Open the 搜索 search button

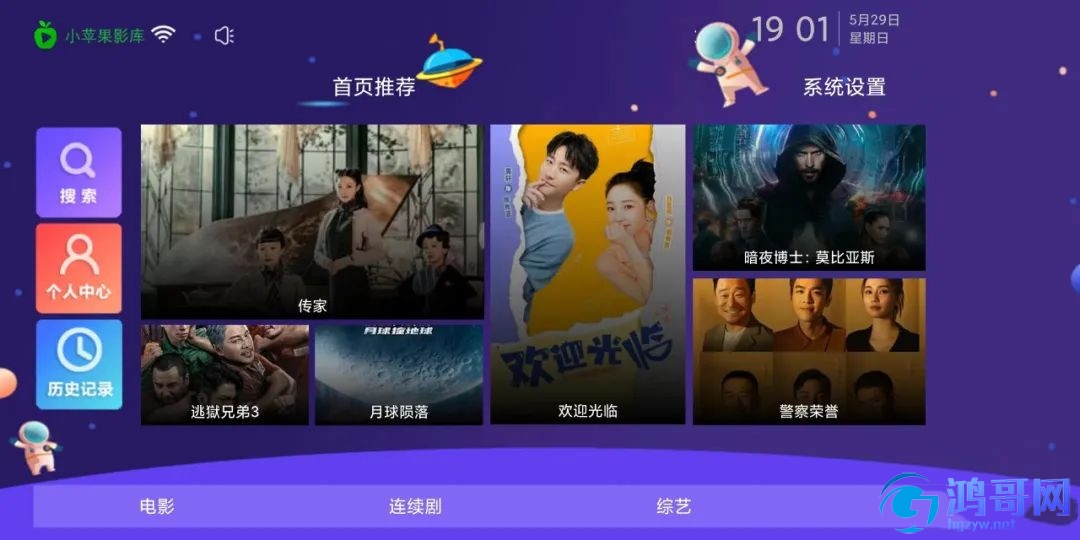[78, 172]
